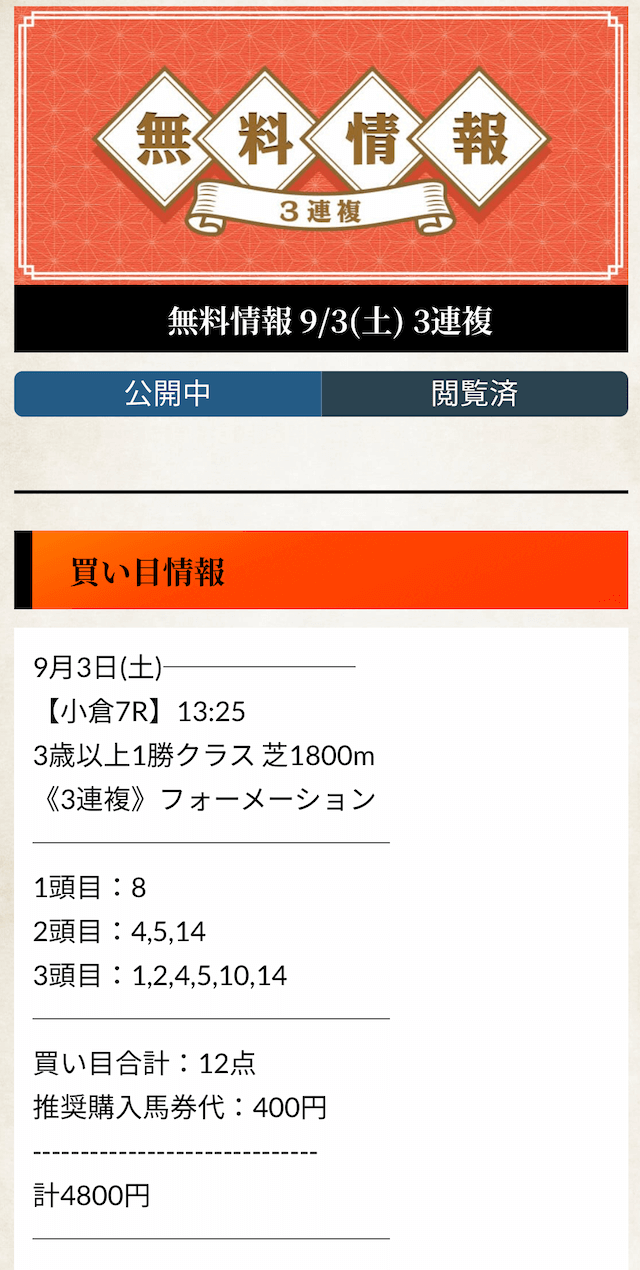640x1270 pixels.
Task: Switch to the 公開中 tab
Action: tap(168, 394)
